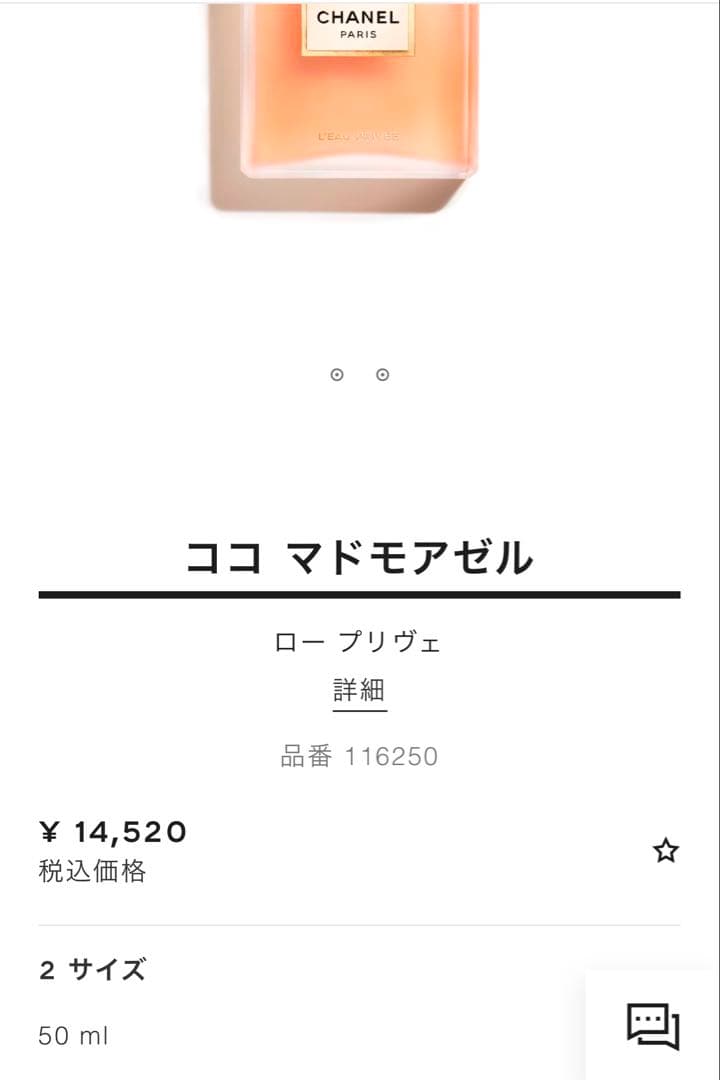Switch to the second product photo via dot indicator

(381, 374)
